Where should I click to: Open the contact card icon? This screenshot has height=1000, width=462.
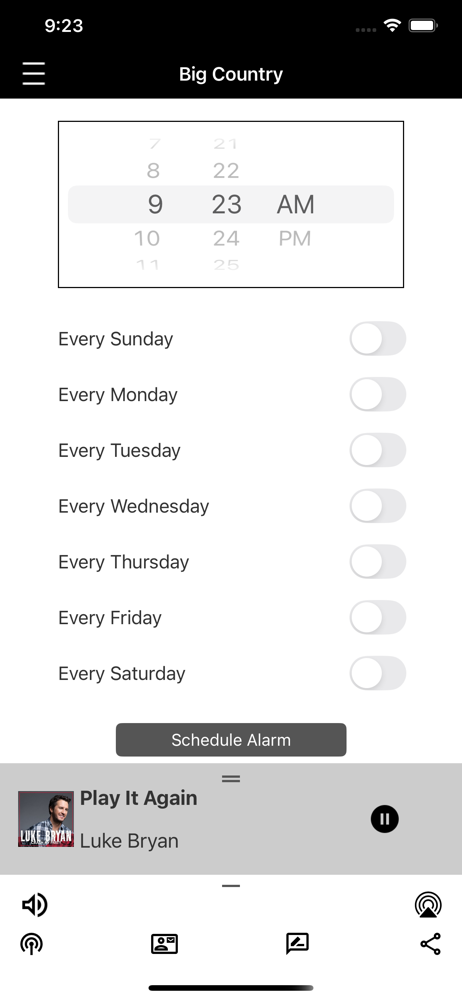pos(165,943)
